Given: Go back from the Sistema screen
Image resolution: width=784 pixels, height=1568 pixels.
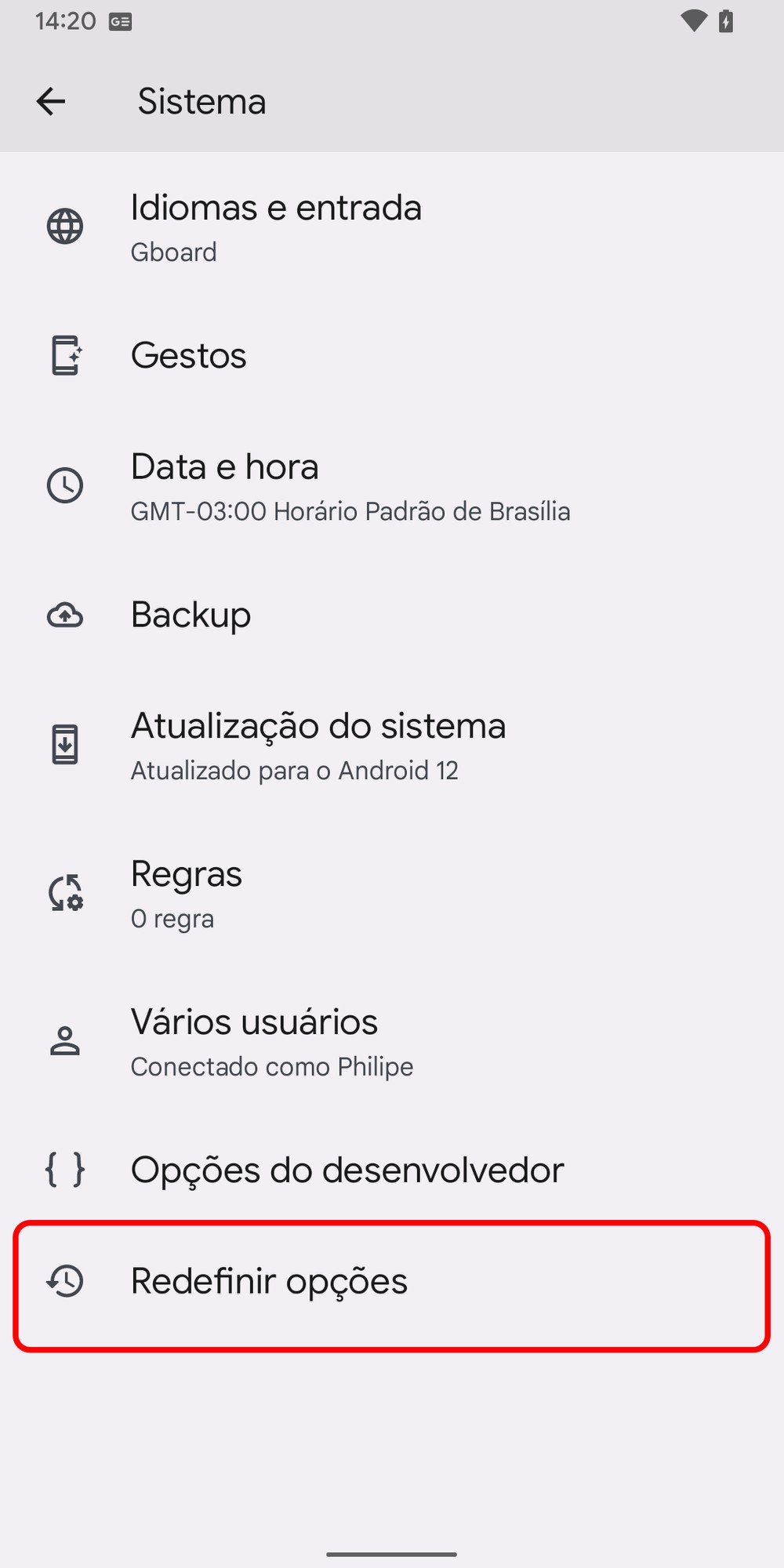Looking at the screenshot, I should (51, 102).
